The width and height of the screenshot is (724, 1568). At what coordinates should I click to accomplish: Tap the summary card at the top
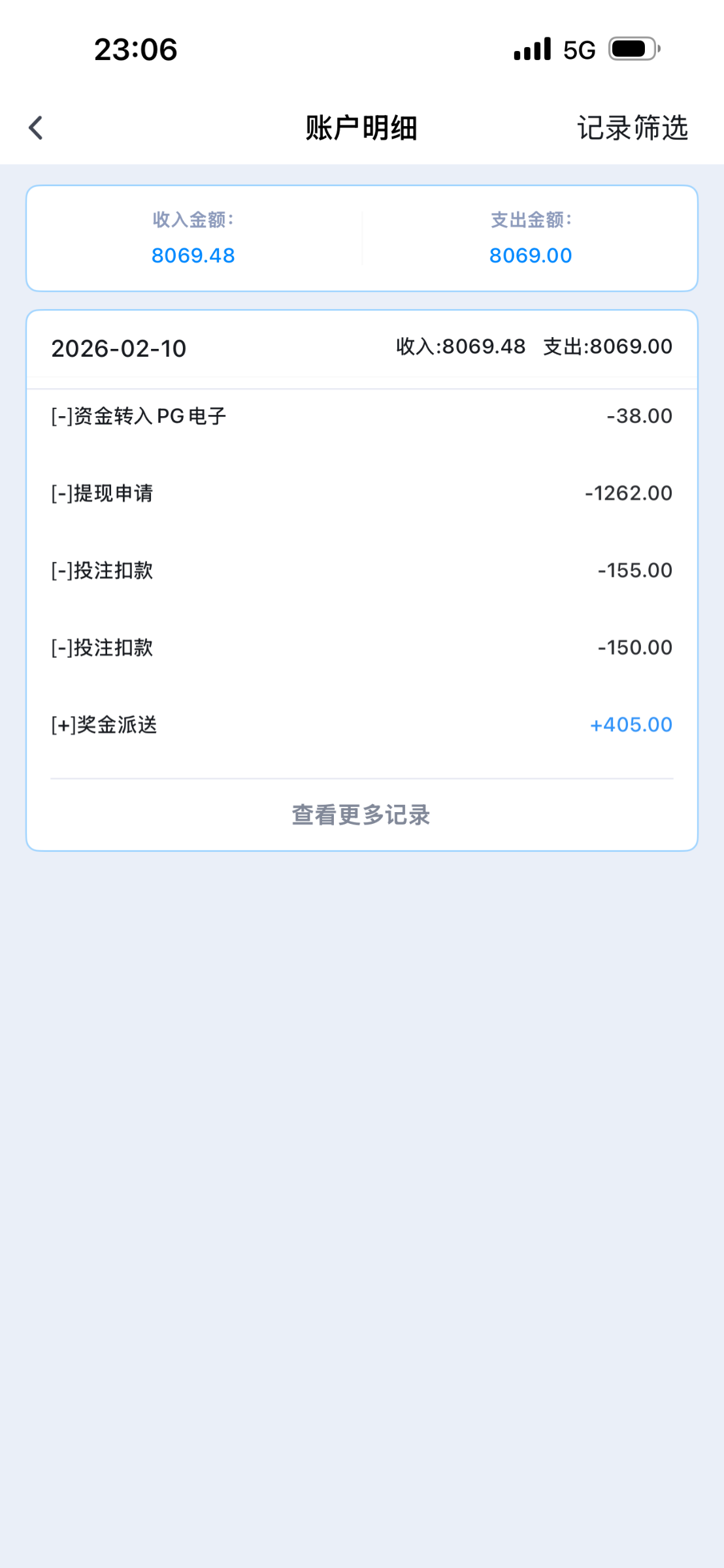[x=362, y=237]
